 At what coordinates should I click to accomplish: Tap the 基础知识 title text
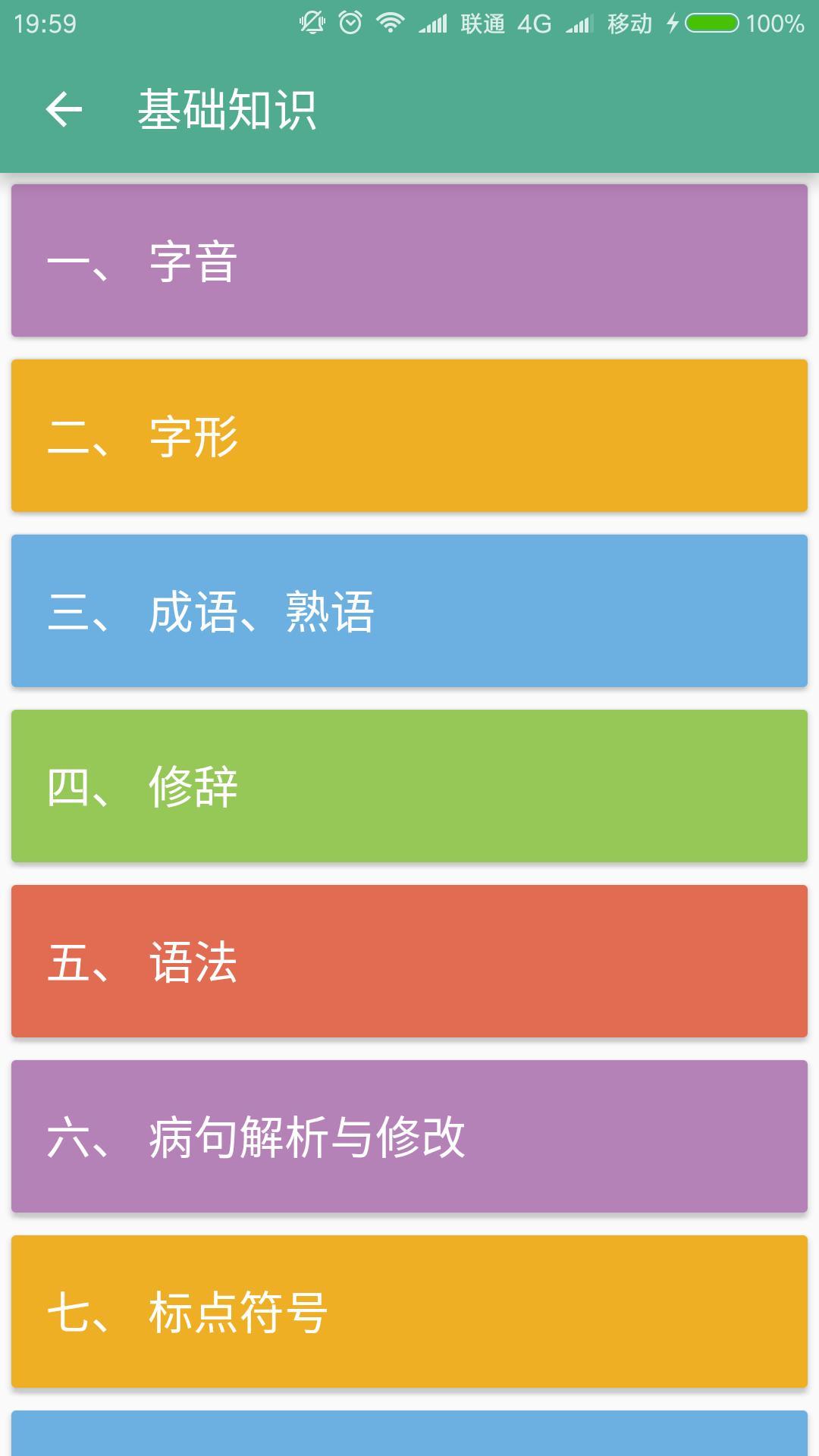pyautogui.click(x=228, y=109)
